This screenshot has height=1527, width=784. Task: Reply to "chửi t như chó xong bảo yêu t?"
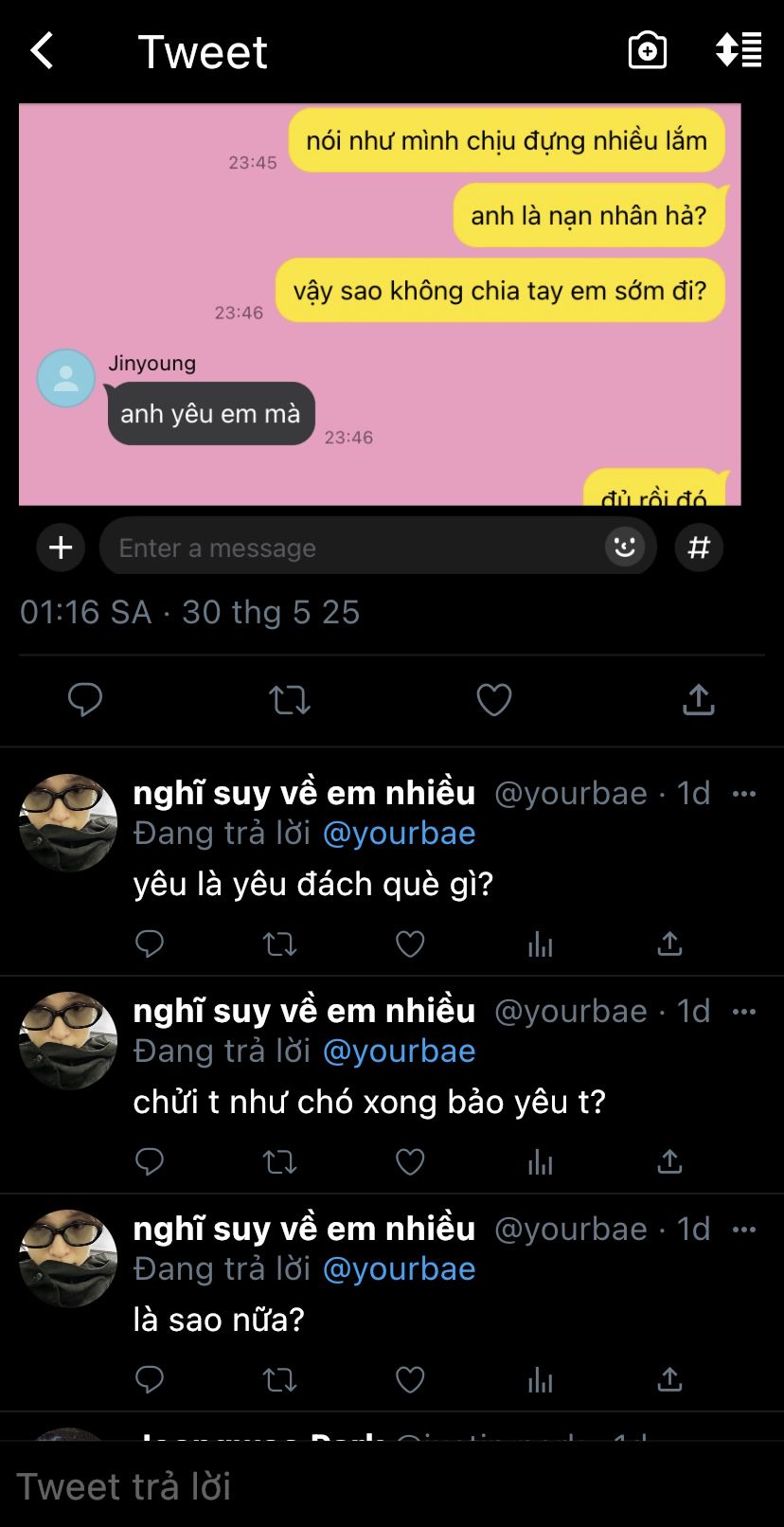(x=150, y=1161)
